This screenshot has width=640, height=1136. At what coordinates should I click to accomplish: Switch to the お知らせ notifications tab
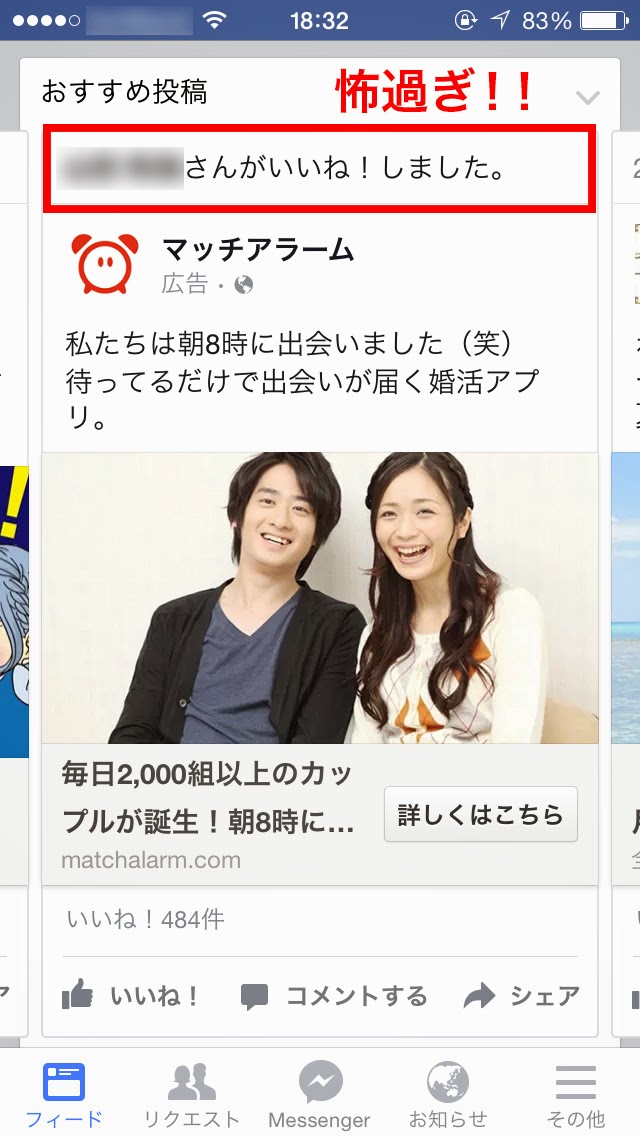click(448, 1095)
